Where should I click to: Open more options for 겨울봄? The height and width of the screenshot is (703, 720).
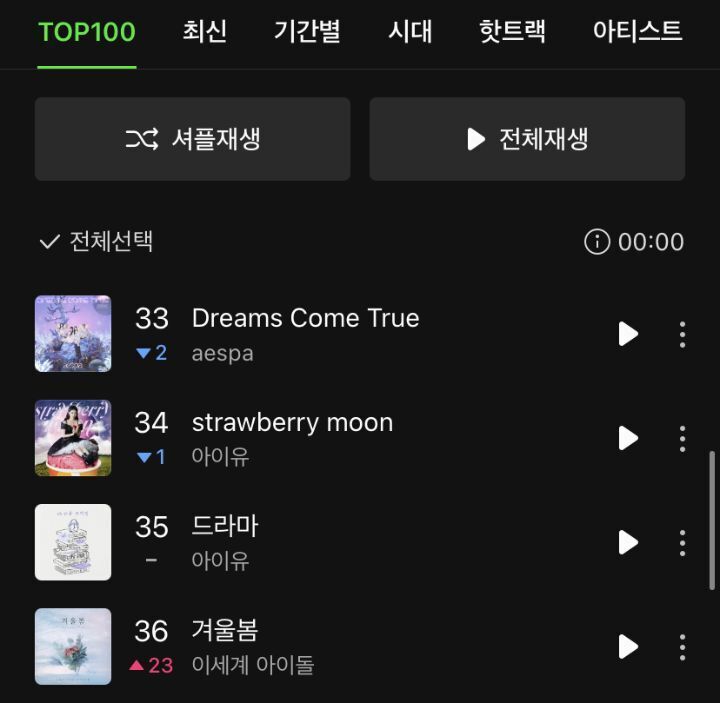[682, 646]
